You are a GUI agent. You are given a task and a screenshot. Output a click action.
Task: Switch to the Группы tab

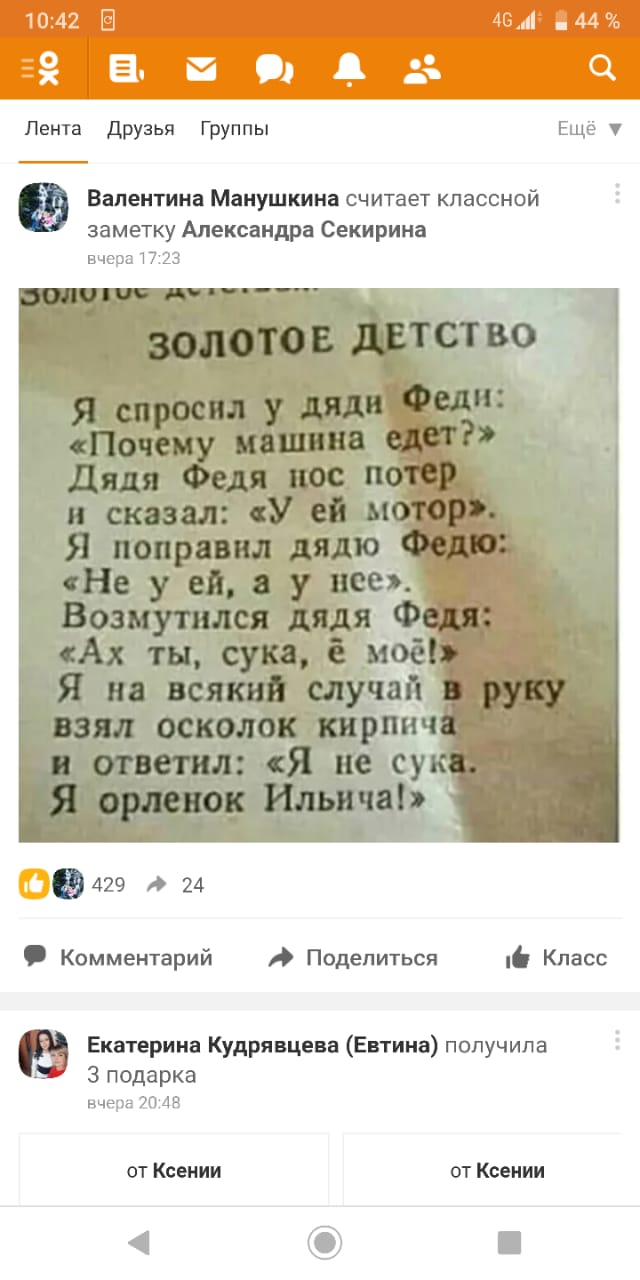click(x=234, y=129)
